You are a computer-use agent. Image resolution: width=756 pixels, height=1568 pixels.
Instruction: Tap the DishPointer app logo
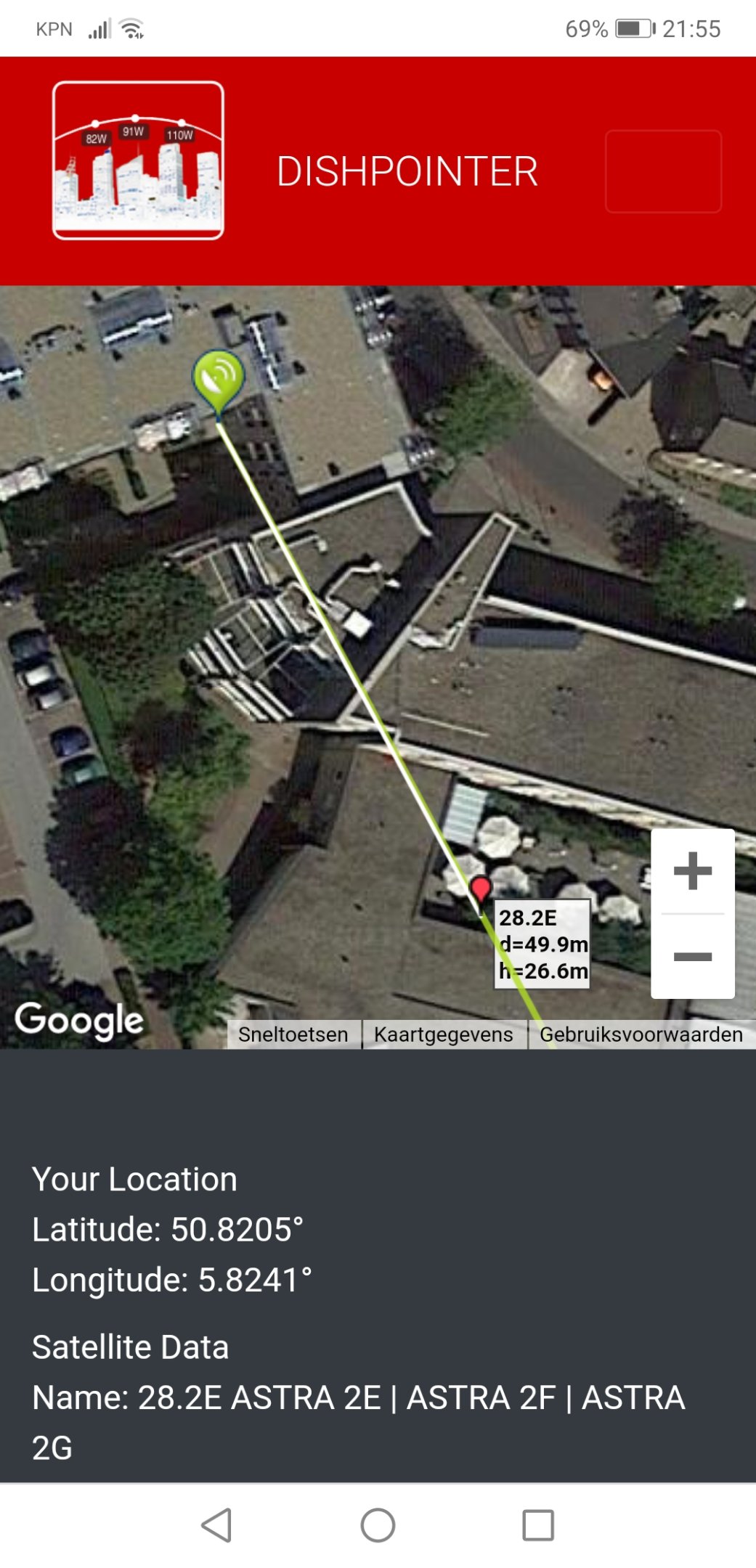138,160
